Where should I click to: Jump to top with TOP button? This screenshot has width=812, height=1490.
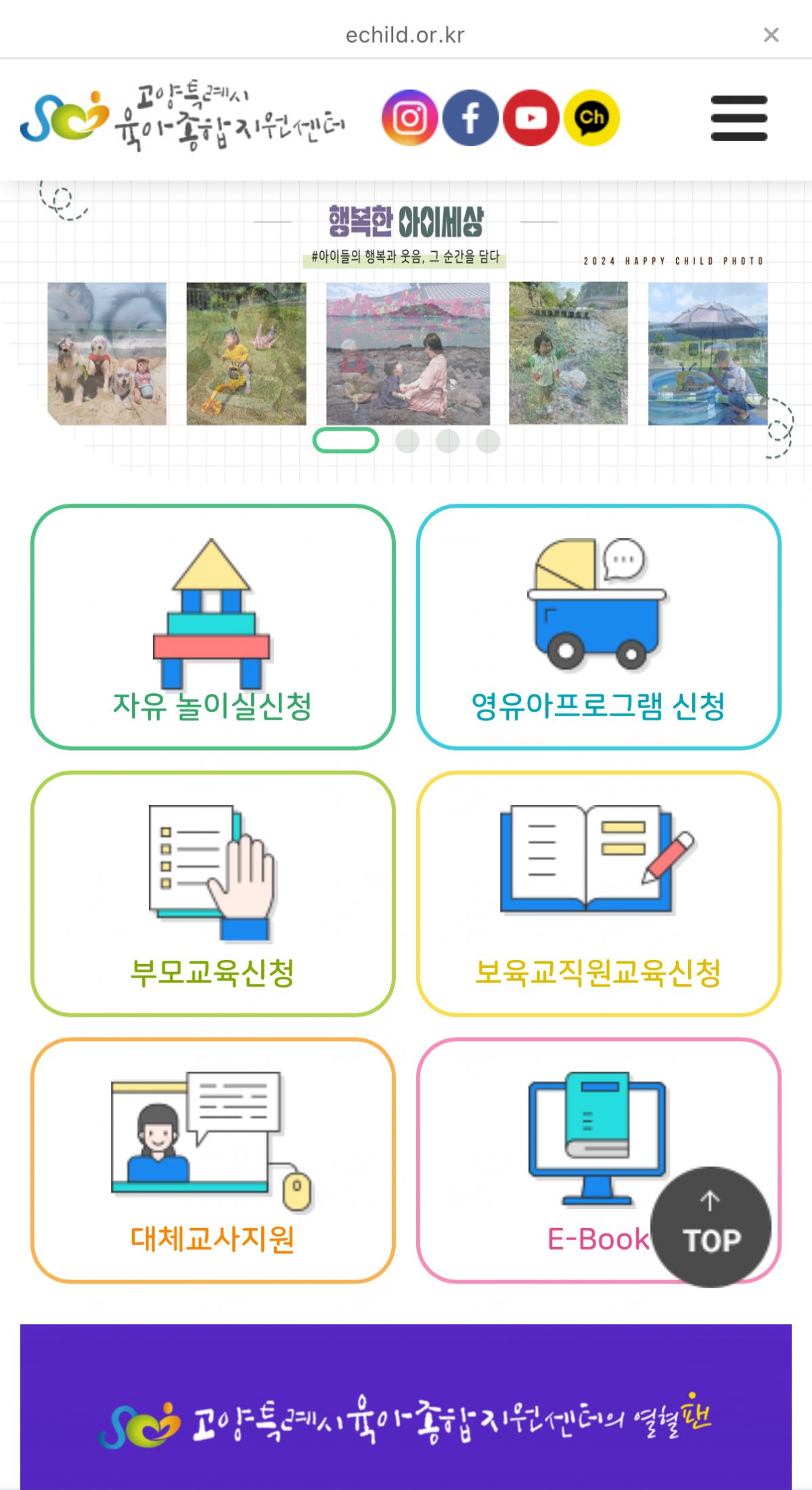[x=710, y=1226]
